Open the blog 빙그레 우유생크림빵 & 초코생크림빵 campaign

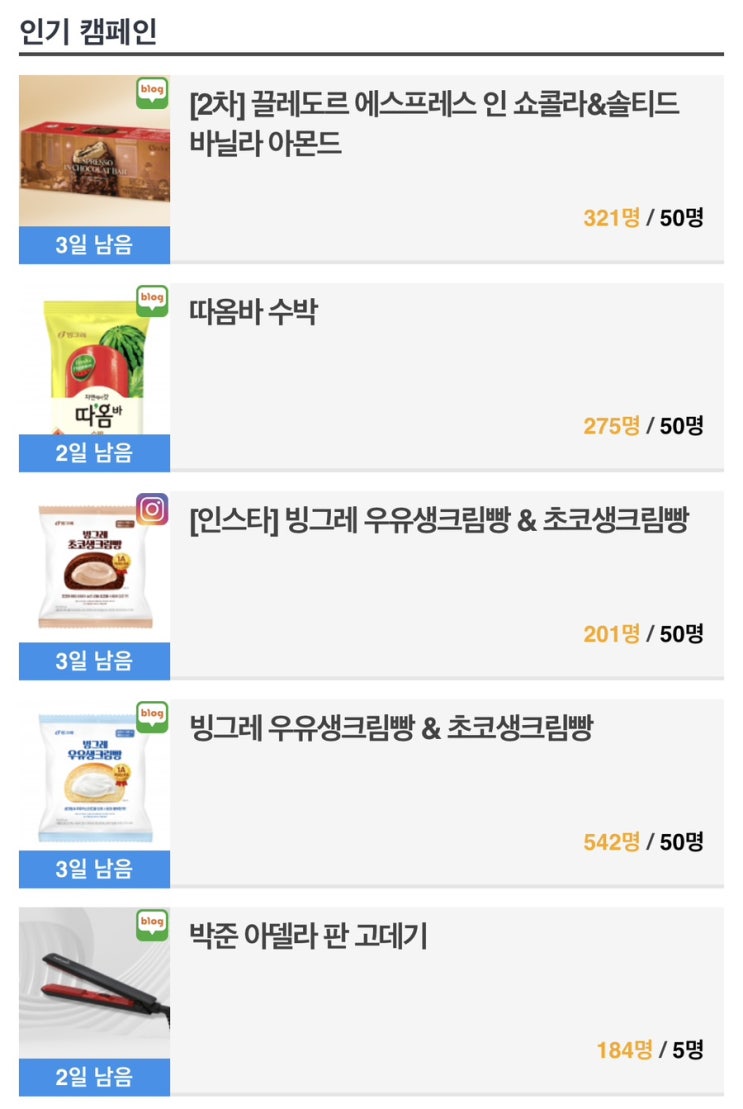[371, 793]
